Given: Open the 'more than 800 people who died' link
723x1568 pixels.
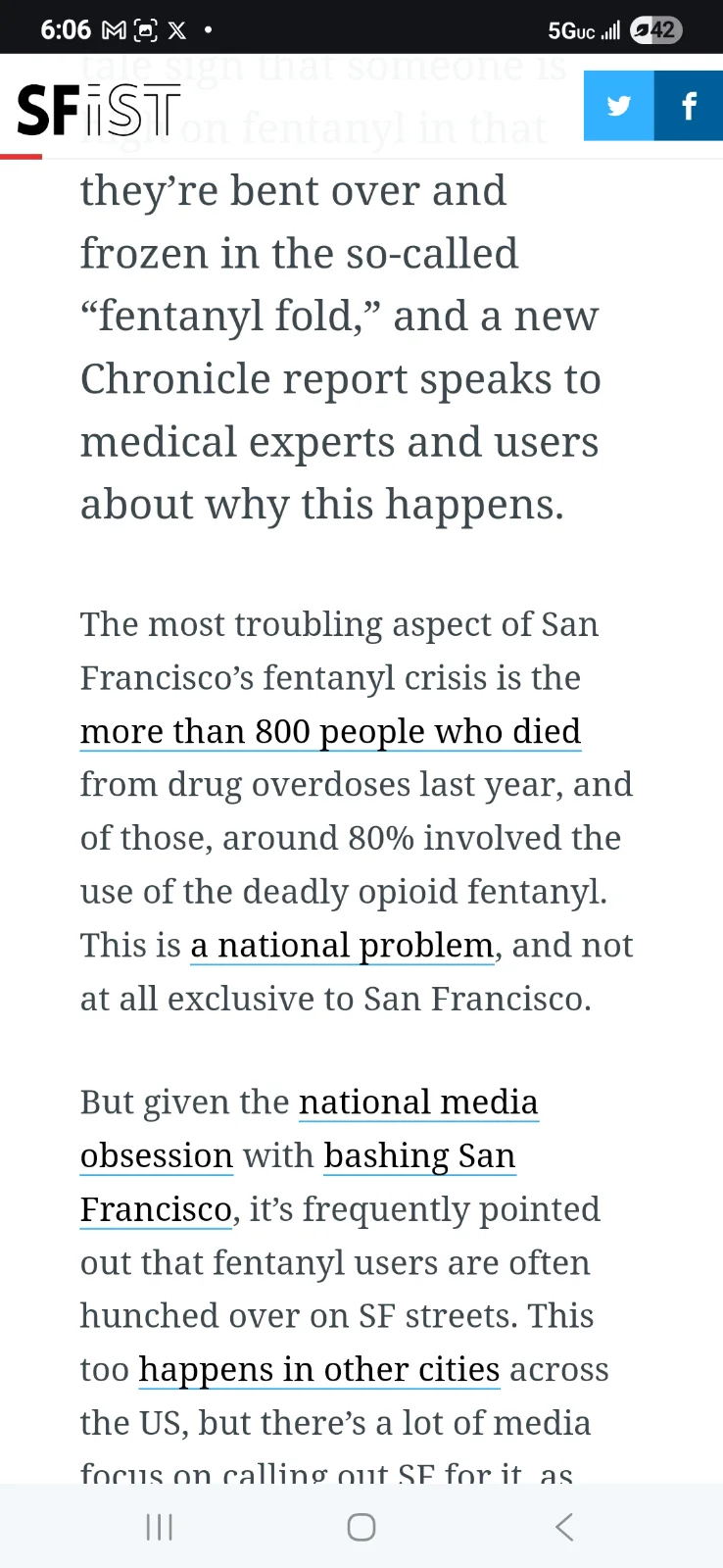Looking at the screenshot, I should point(330,731).
